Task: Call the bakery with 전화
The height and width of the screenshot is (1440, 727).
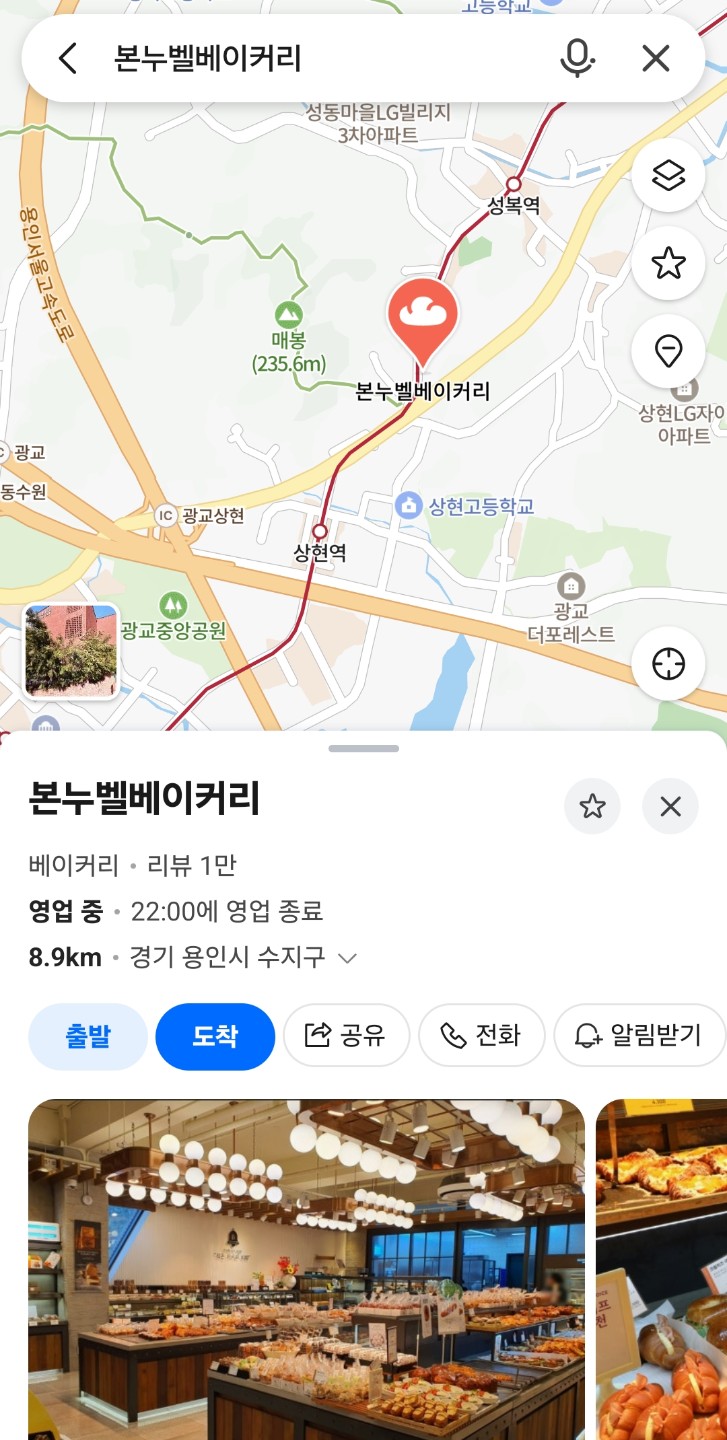Action: (481, 1036)
